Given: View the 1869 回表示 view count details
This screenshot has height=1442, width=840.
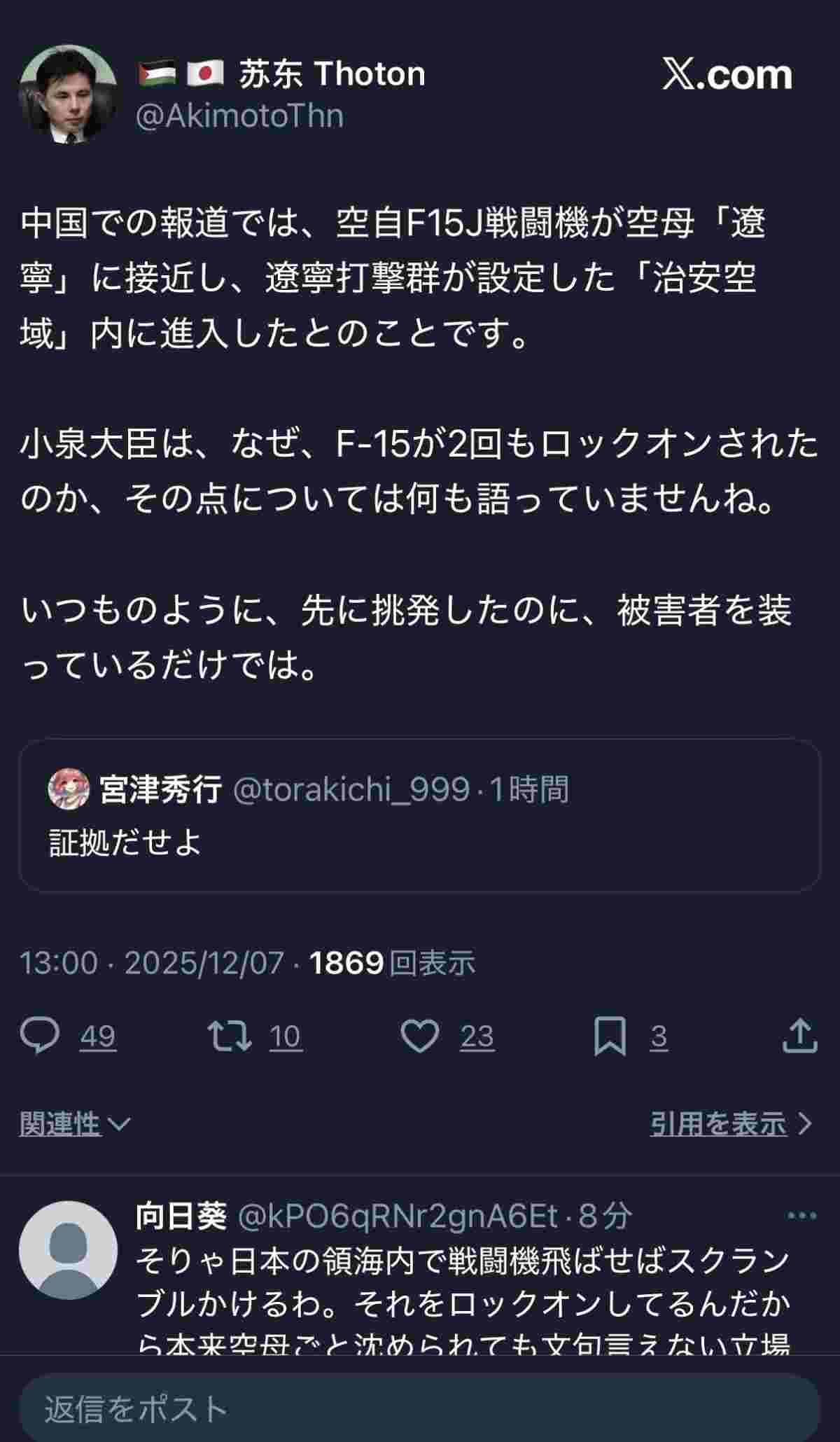Looking at the screenshot, I should [x=392, y=963].
